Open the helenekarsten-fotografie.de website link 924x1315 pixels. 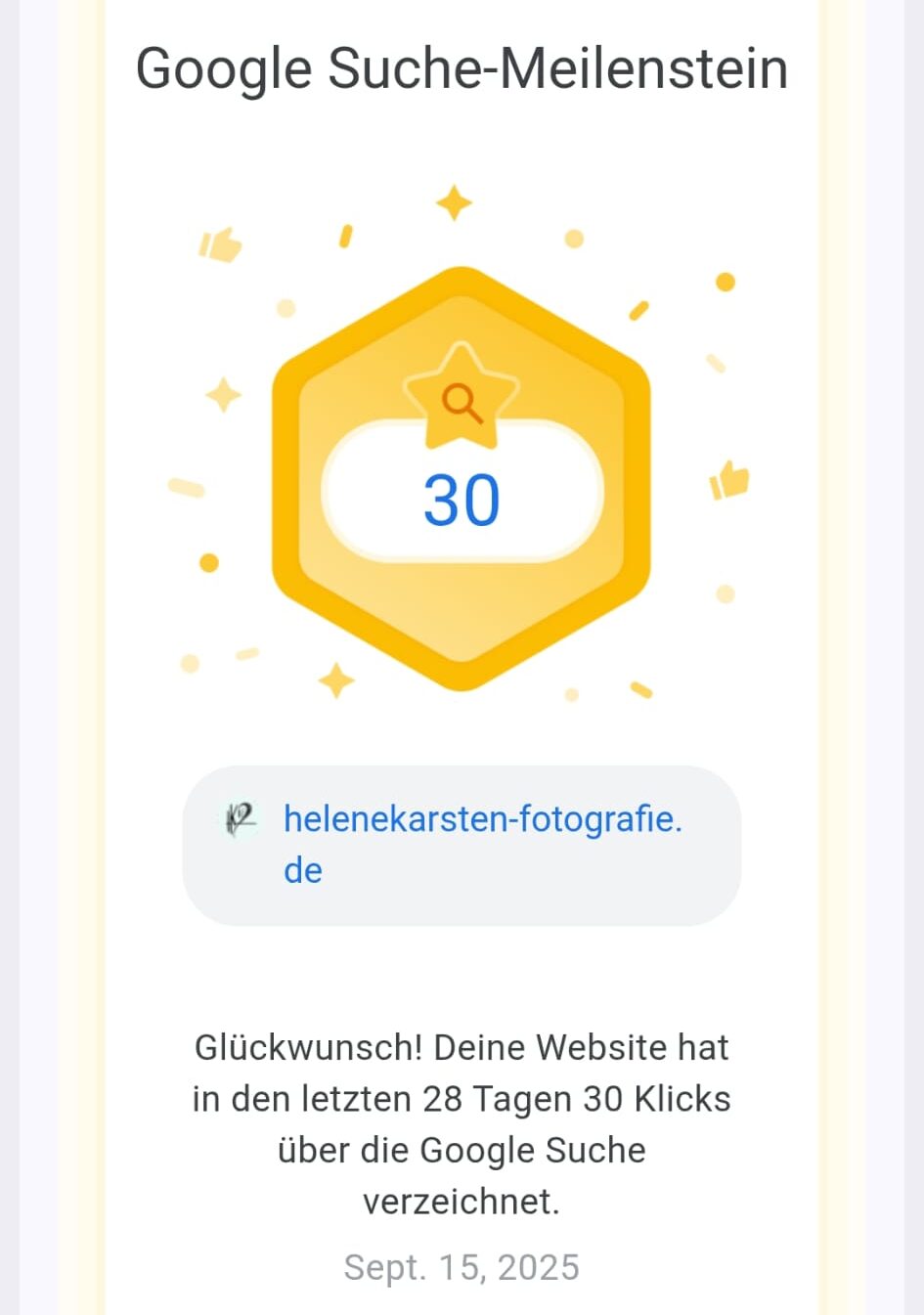[x=482, y=821]
